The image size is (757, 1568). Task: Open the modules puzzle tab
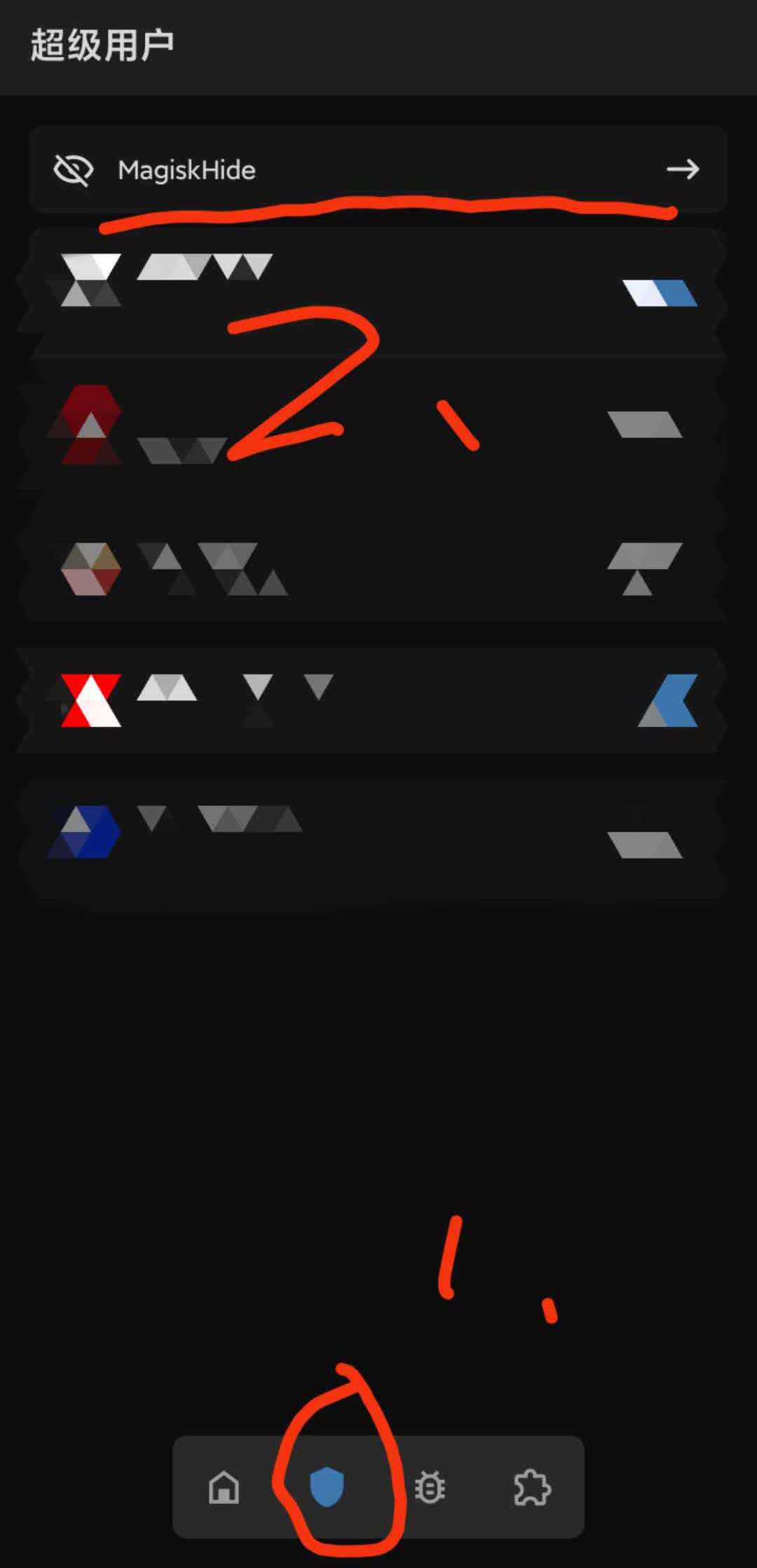pyautogui.click(x=532, y=1487)
